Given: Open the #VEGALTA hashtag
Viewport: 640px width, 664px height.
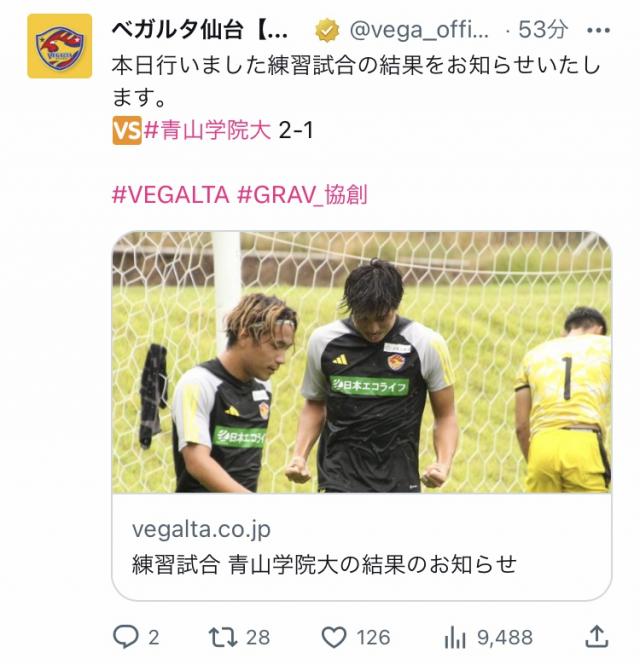Looking at the screenshot, I should tap(170, 194).
